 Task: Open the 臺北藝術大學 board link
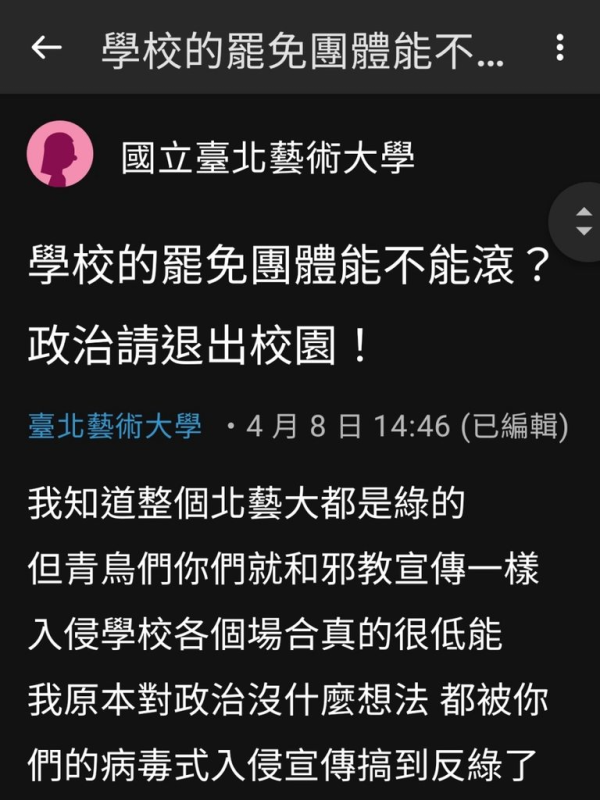pos(115,427)
